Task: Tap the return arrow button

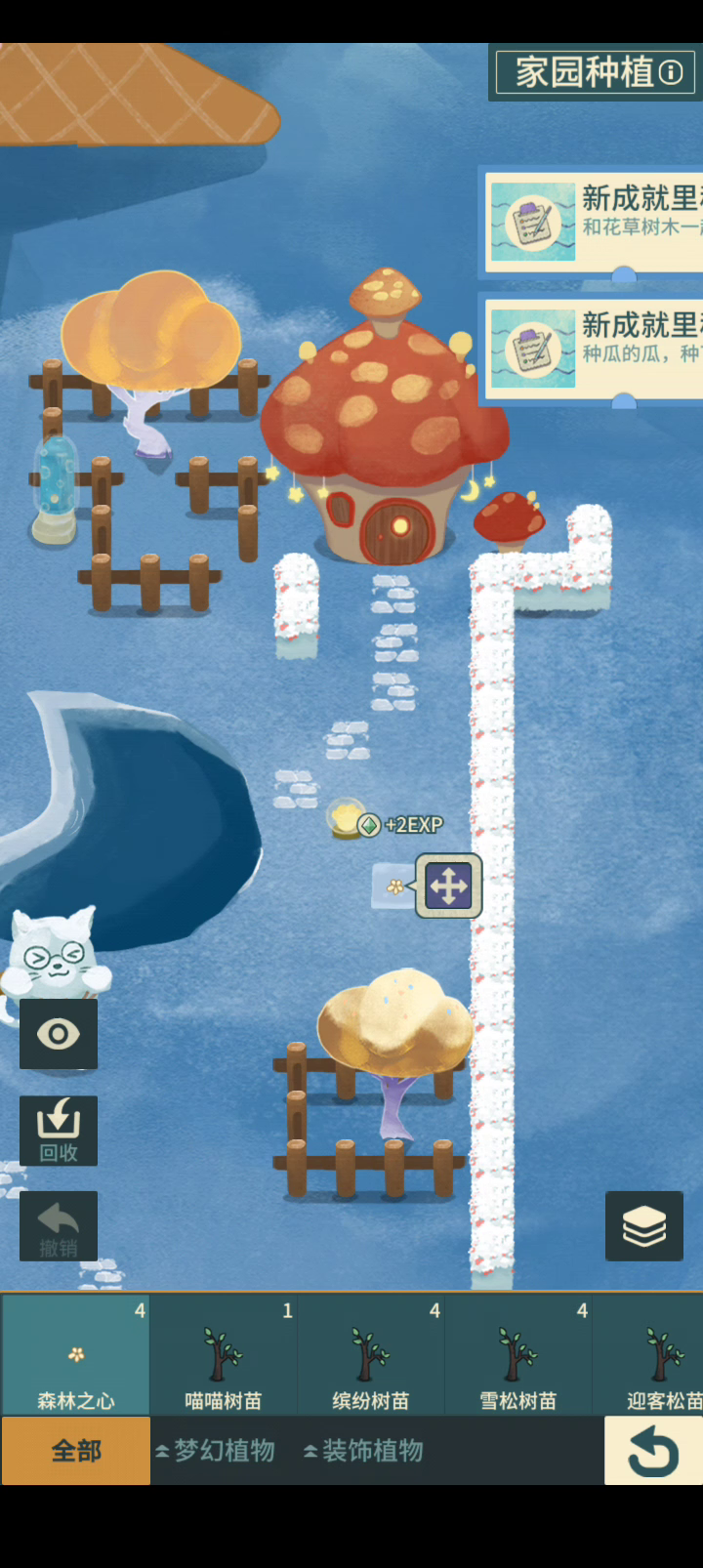Action: click(x=652, y=1453)
